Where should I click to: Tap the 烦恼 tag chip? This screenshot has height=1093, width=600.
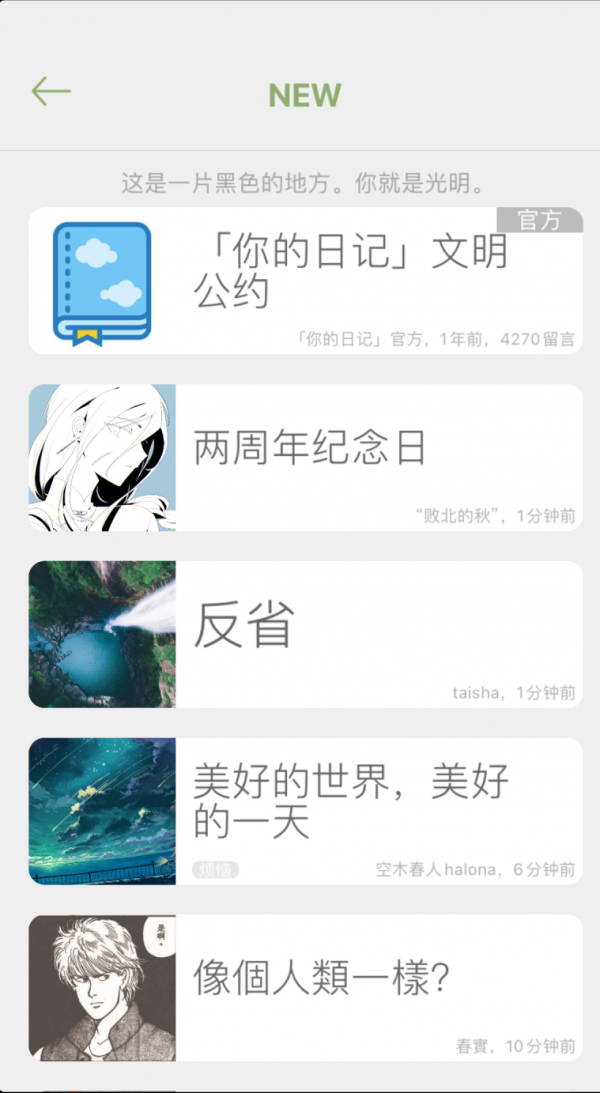point(215,869)
